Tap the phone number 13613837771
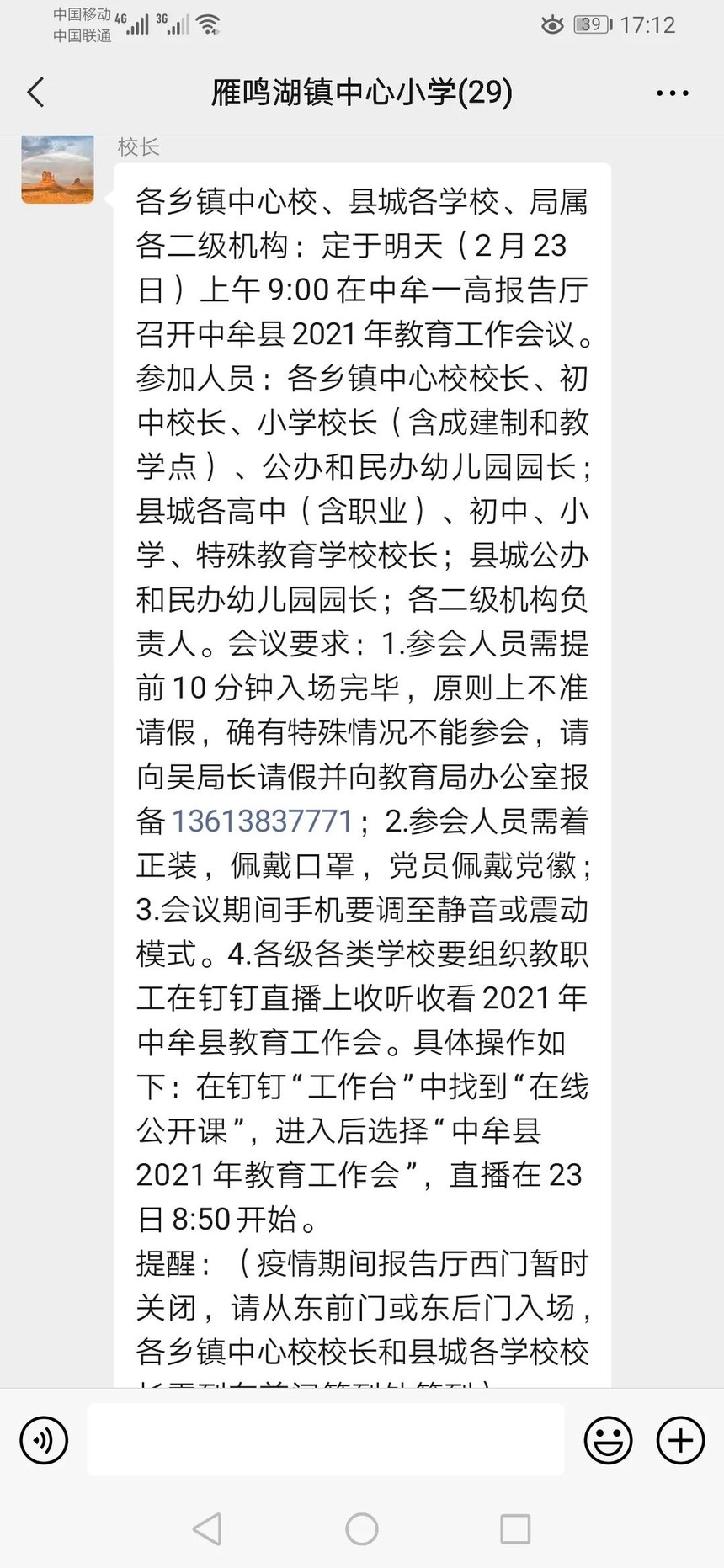Viewport: 724px width, 1568px height. [262, 821]
